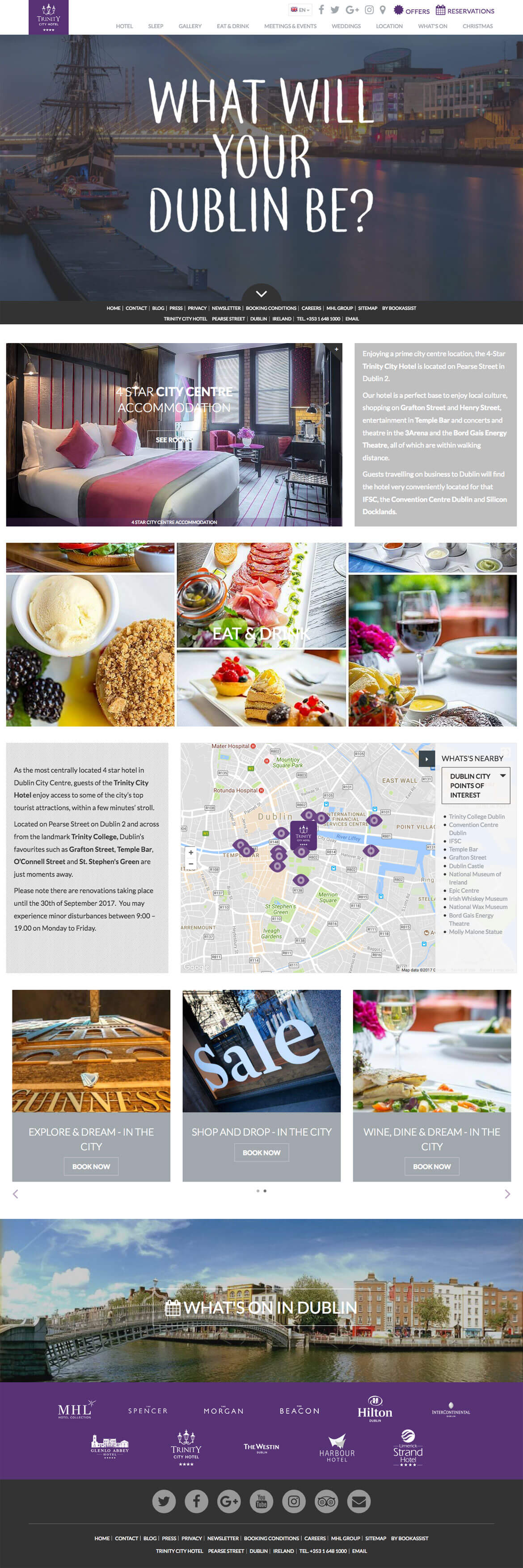Open the Offers link

pyautogui.click(x=412, y=10)
